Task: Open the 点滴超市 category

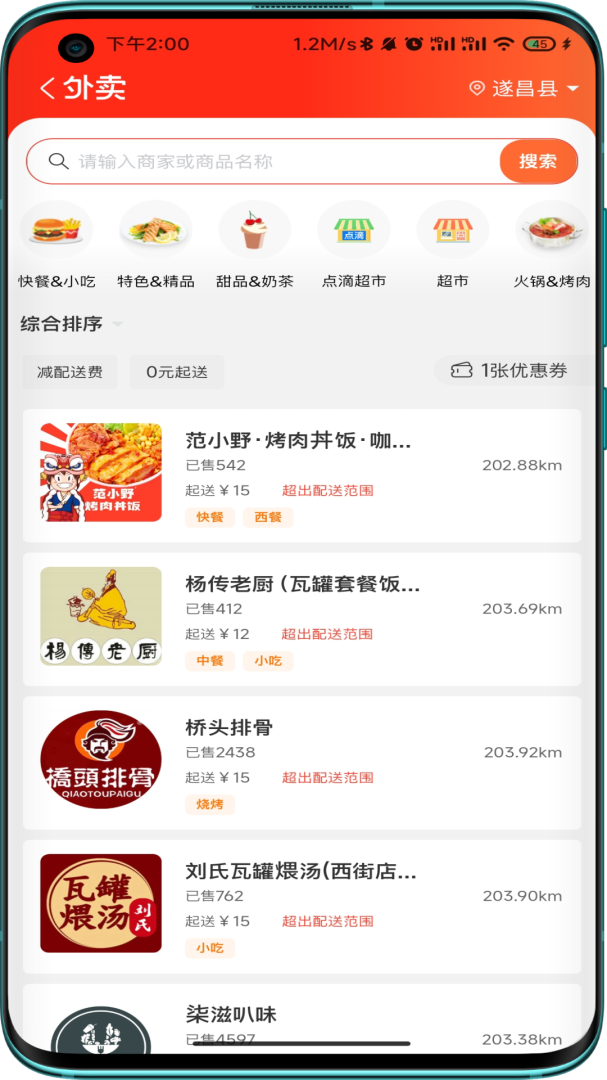Action: click(x=353, y=245)
